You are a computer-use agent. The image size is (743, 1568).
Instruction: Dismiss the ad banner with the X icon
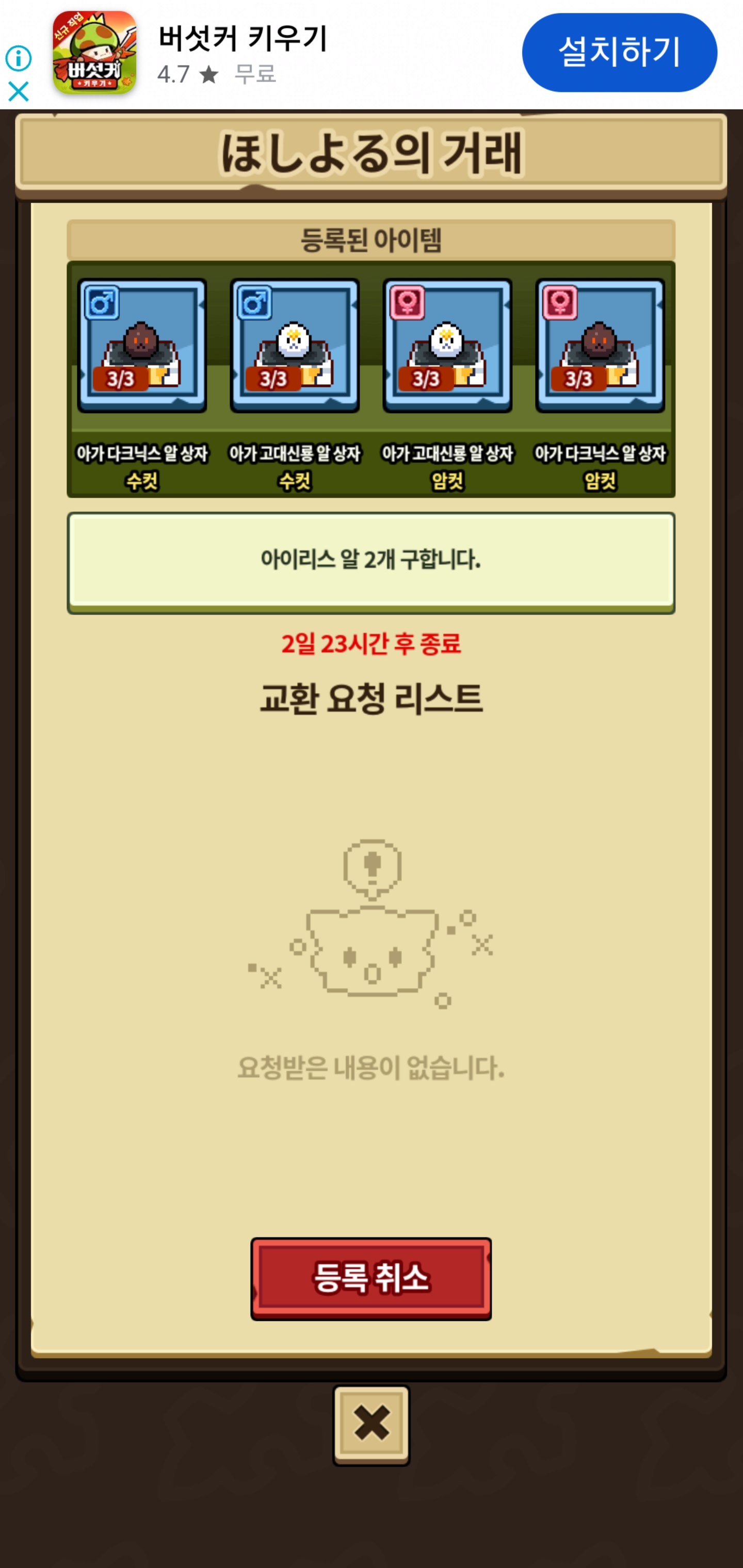pyautogui.click(x=18, y=92)
